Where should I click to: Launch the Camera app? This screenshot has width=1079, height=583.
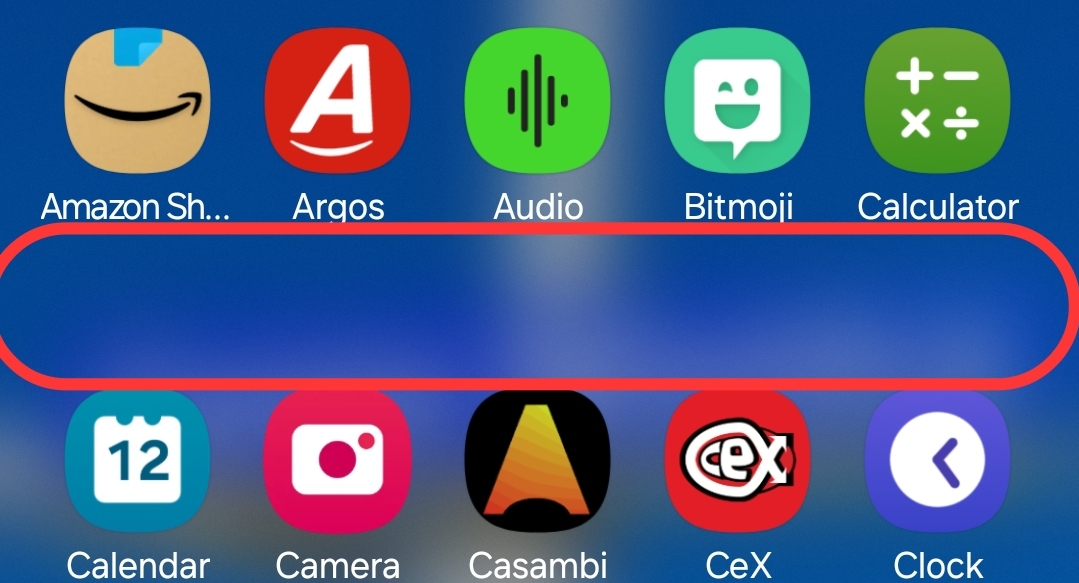click(338, 462)
